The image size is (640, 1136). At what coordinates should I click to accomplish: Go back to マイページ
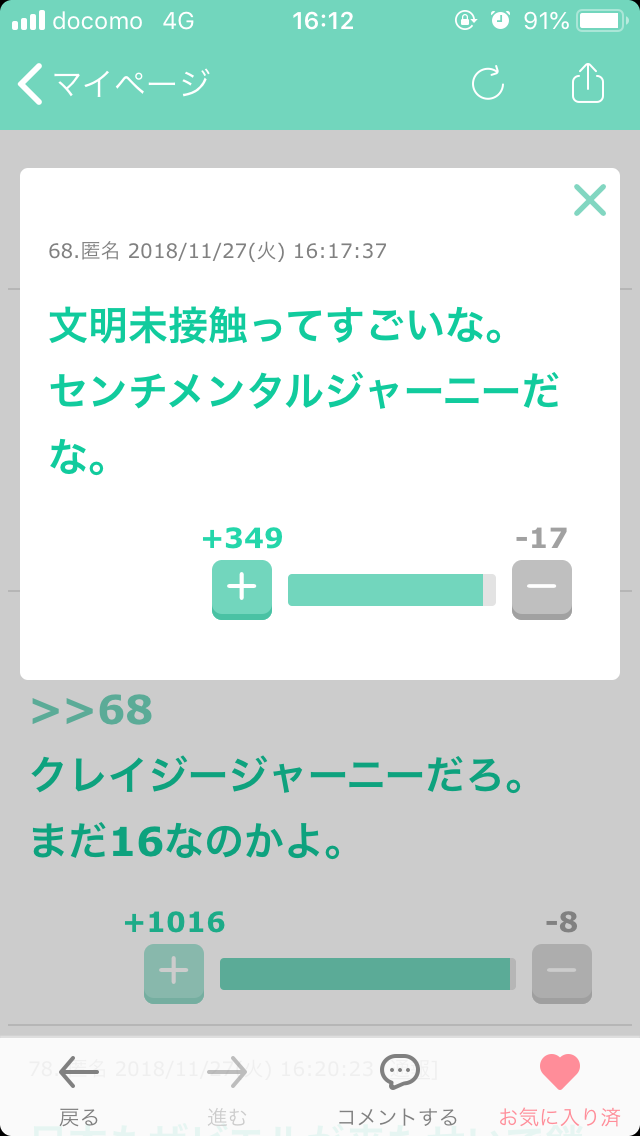(113, 83)
